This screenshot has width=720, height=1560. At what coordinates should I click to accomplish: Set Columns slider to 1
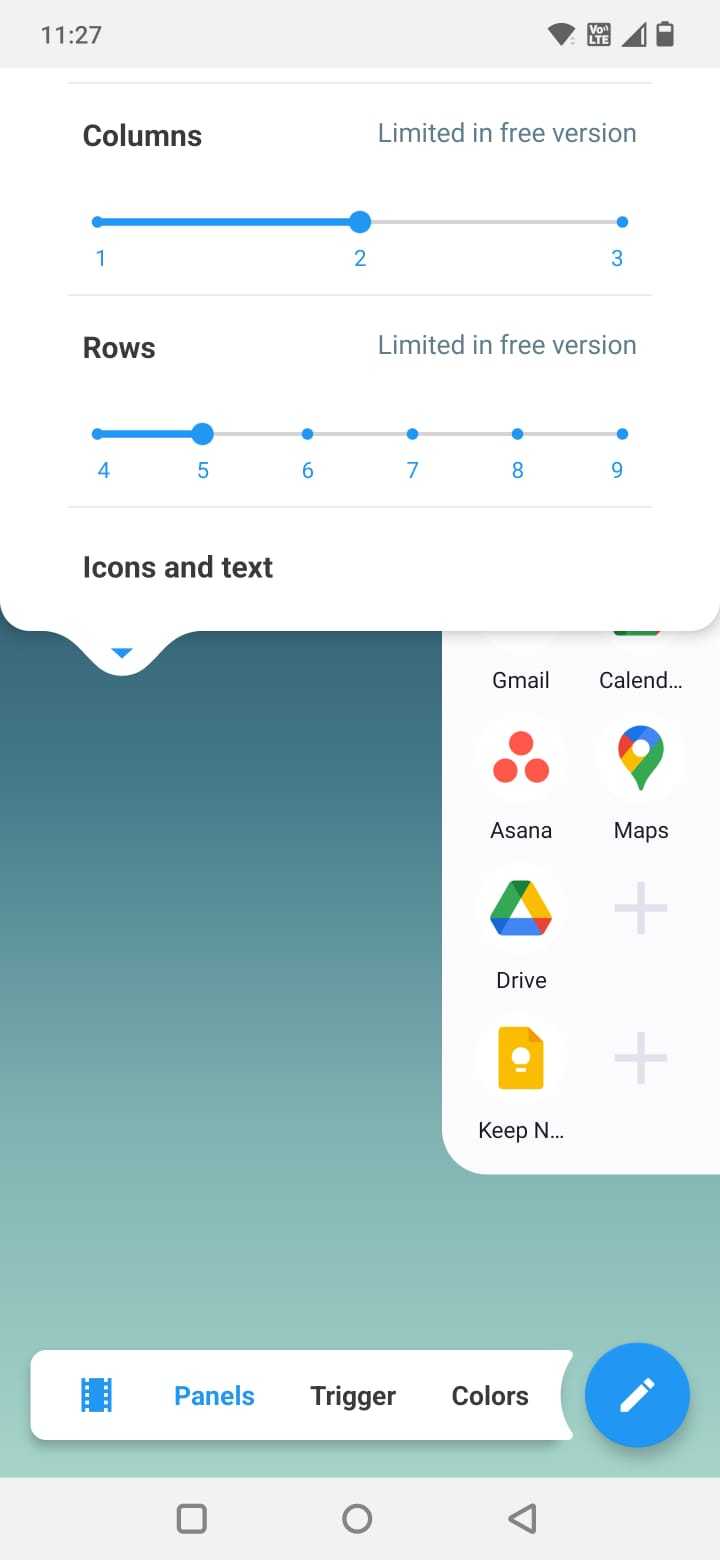(97, 222)
